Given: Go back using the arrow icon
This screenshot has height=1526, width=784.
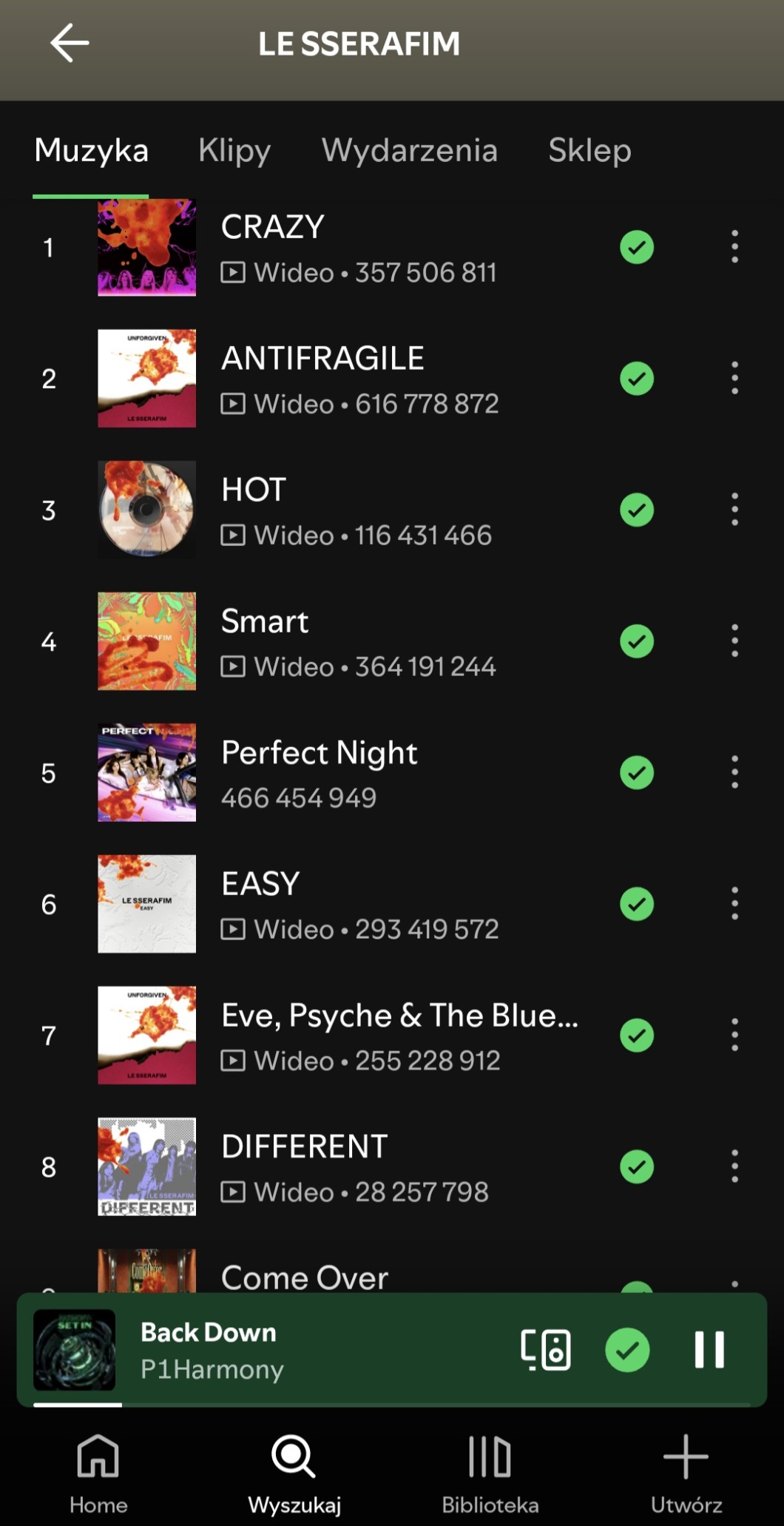Looking at the screenshot, I should point(70,43).
